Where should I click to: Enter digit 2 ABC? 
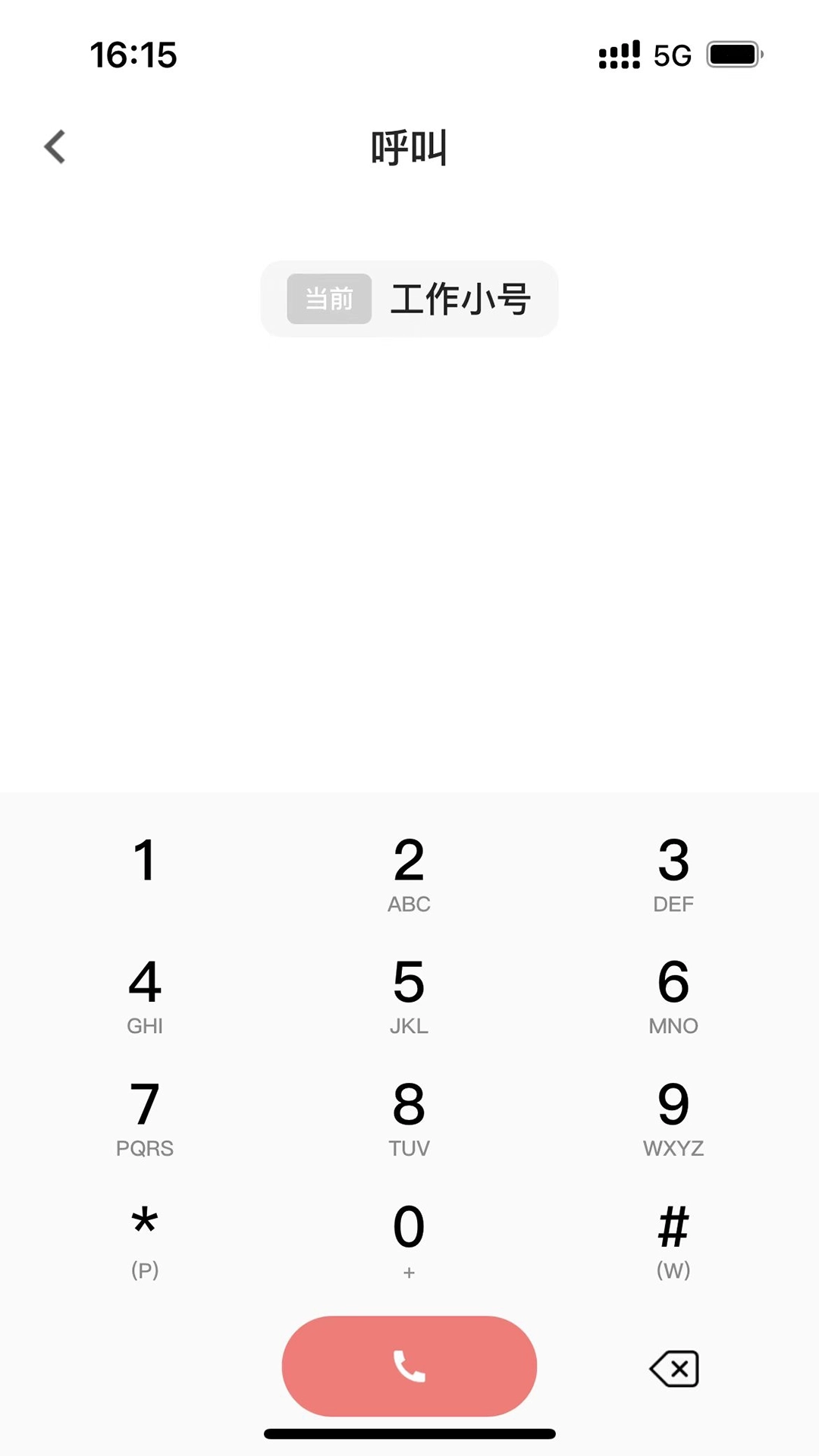(409, 872)
